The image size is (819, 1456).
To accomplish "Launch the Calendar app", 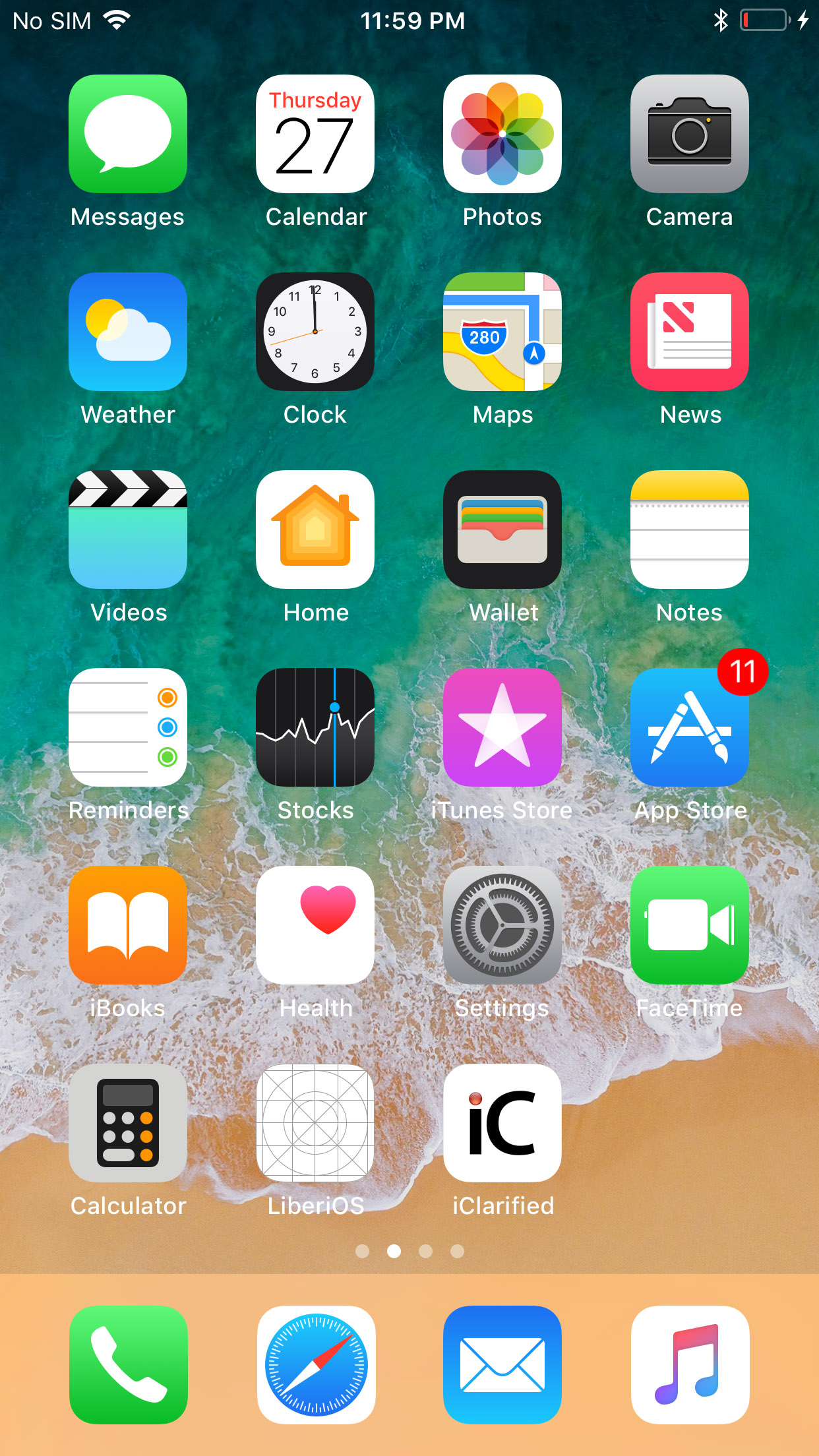I will pos(315,134).
